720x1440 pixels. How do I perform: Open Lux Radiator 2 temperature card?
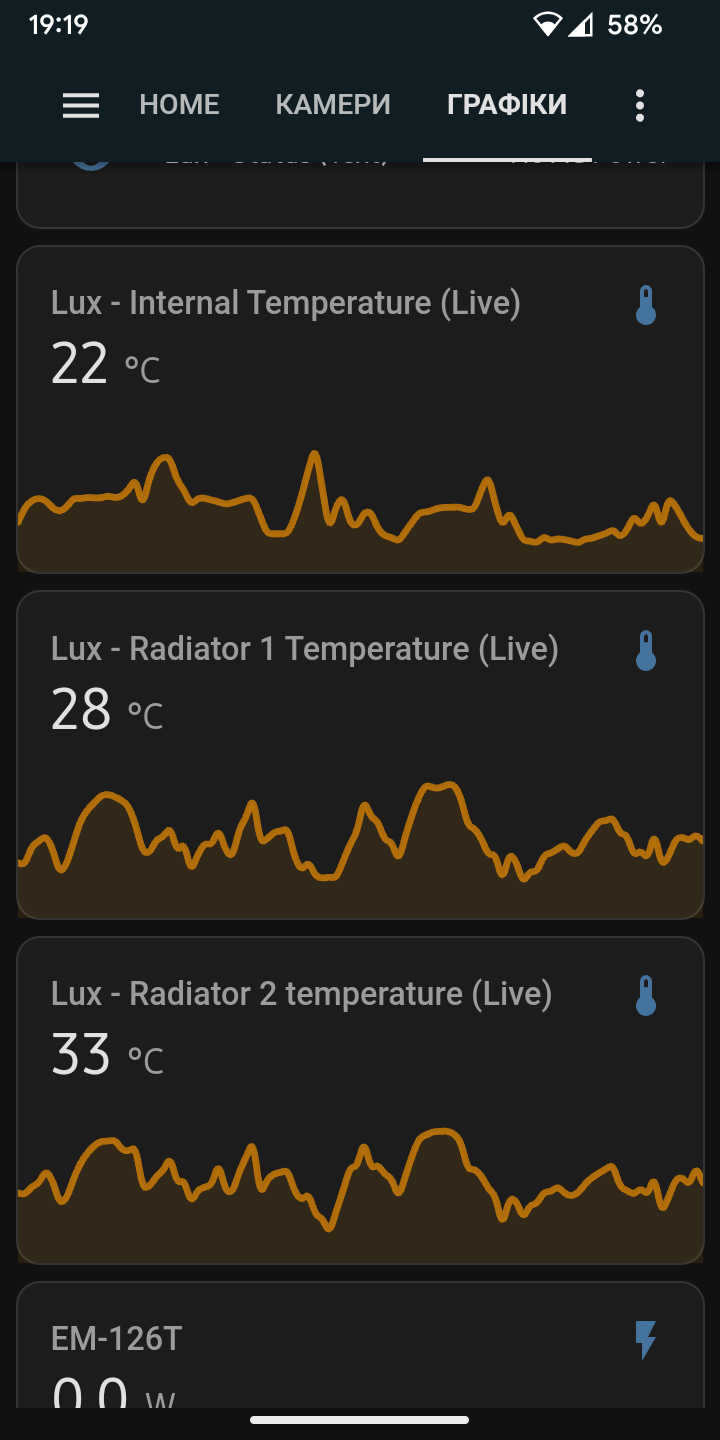click(x=360, y=1100)
